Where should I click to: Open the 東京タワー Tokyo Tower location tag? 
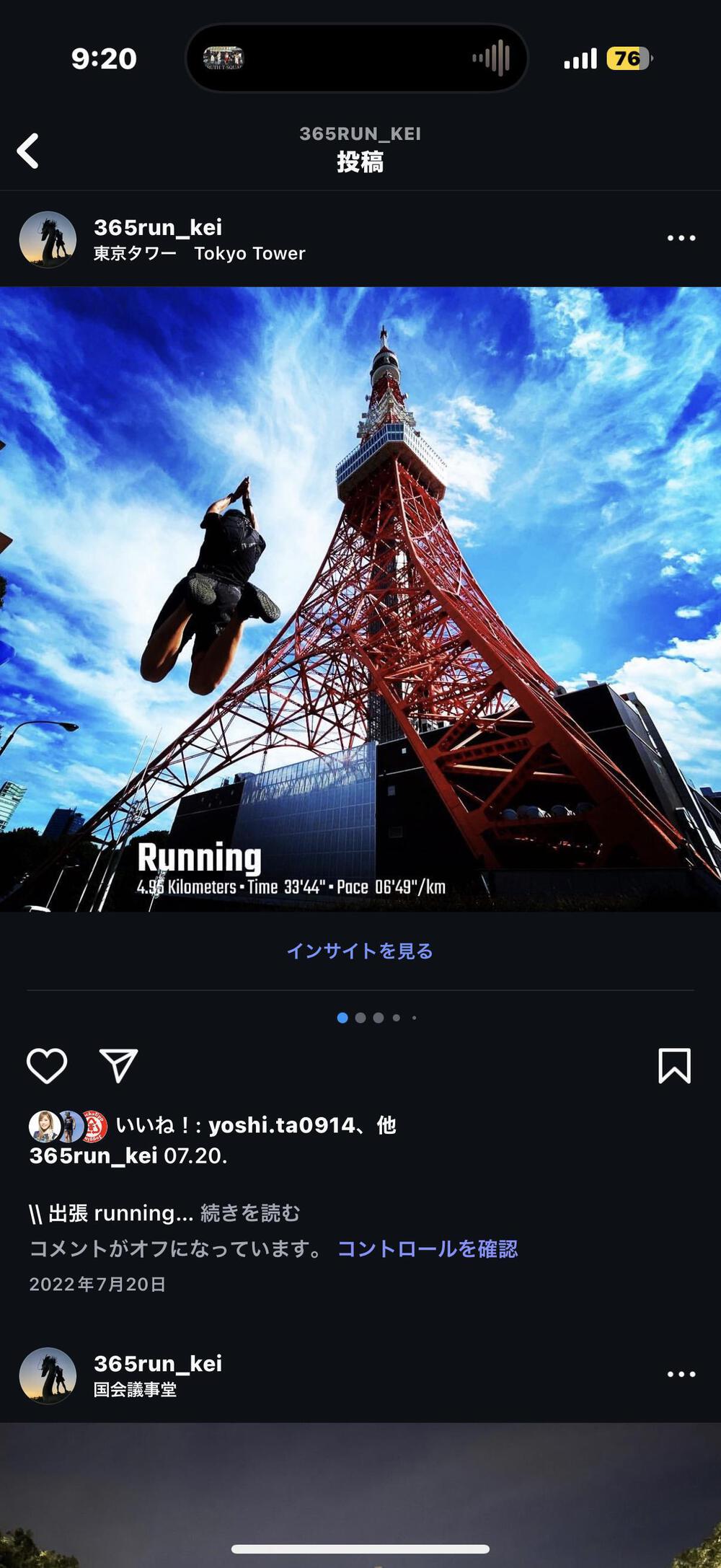(x=198, y=254)
